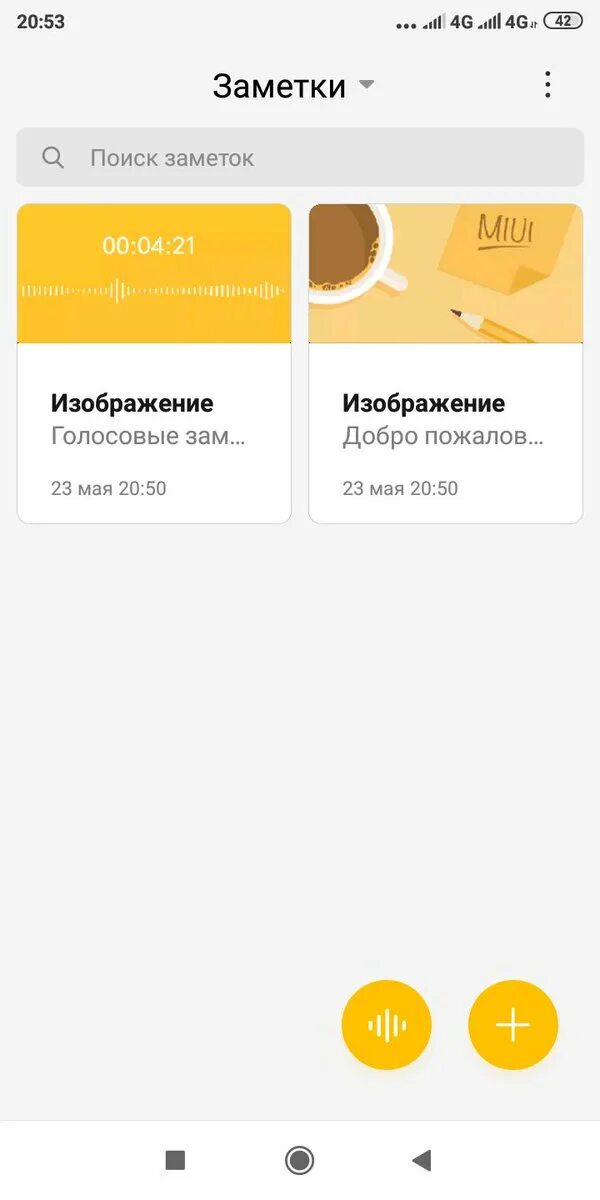
Task: Go to the home screen
Action: click(x=299, y=1160)
